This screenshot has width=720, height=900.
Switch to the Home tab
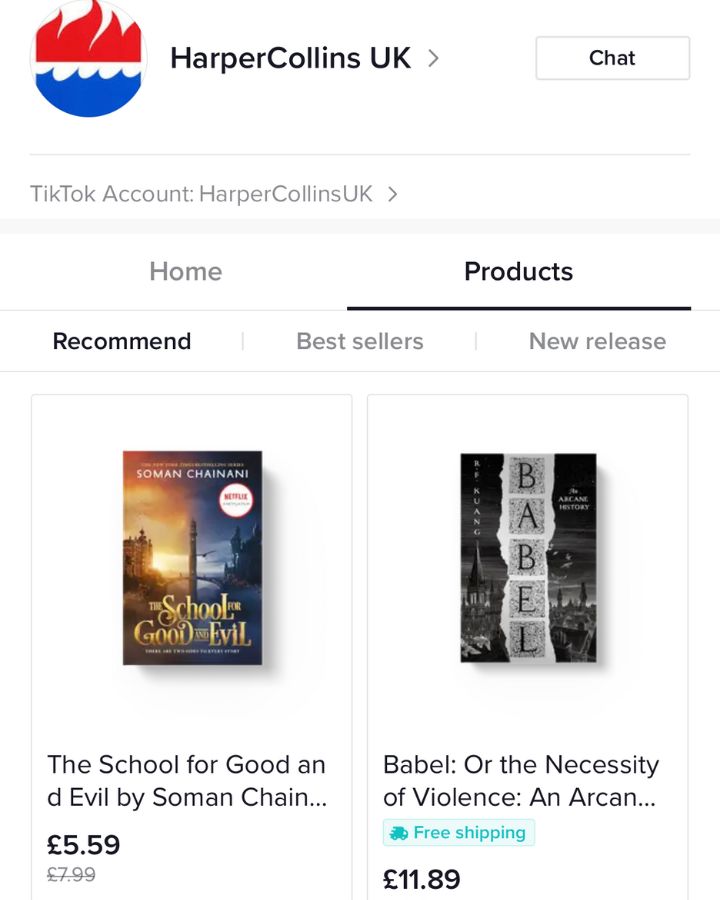point(185,272)
